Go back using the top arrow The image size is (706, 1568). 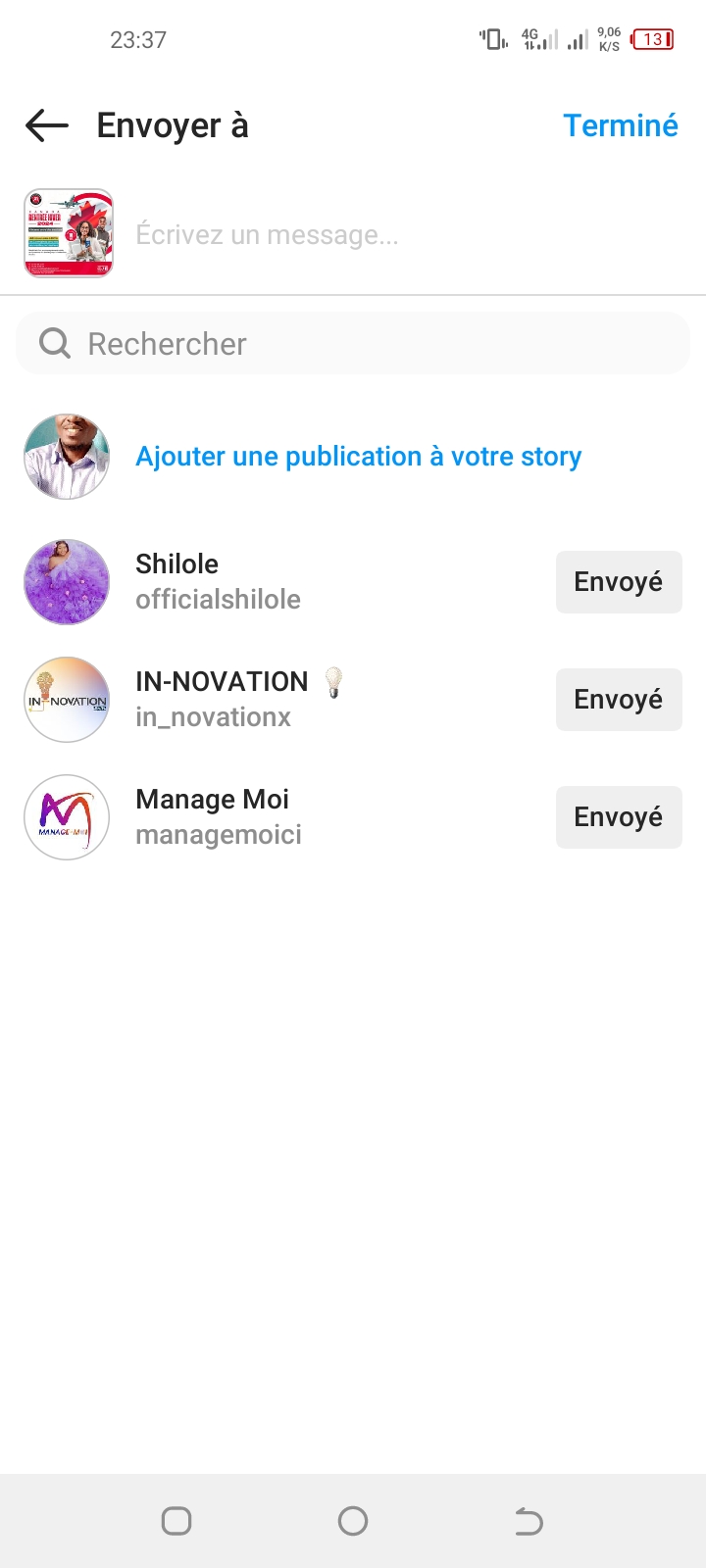tap(47, 125)
